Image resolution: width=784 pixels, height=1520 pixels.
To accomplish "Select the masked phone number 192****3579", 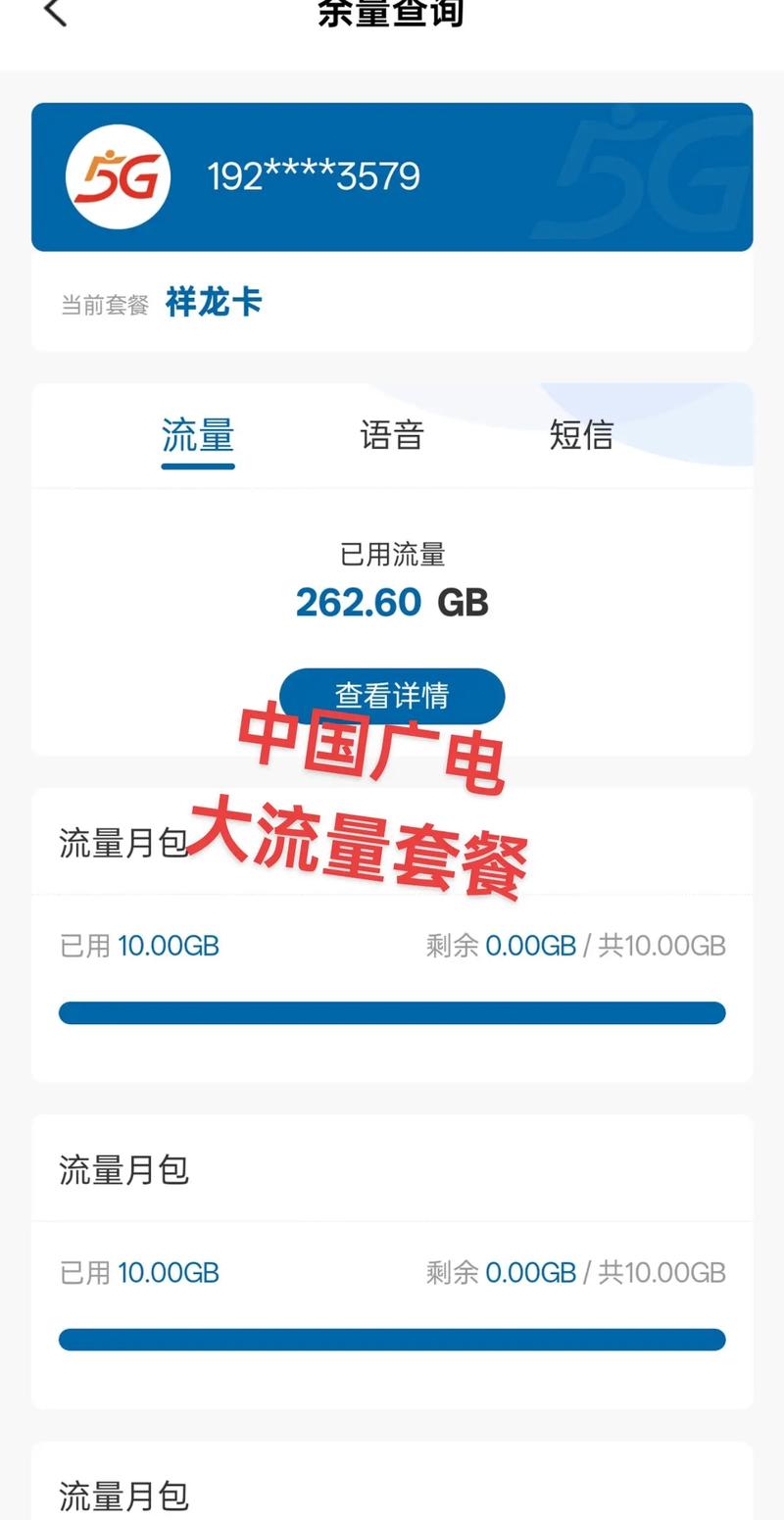I will pos(316,177).
